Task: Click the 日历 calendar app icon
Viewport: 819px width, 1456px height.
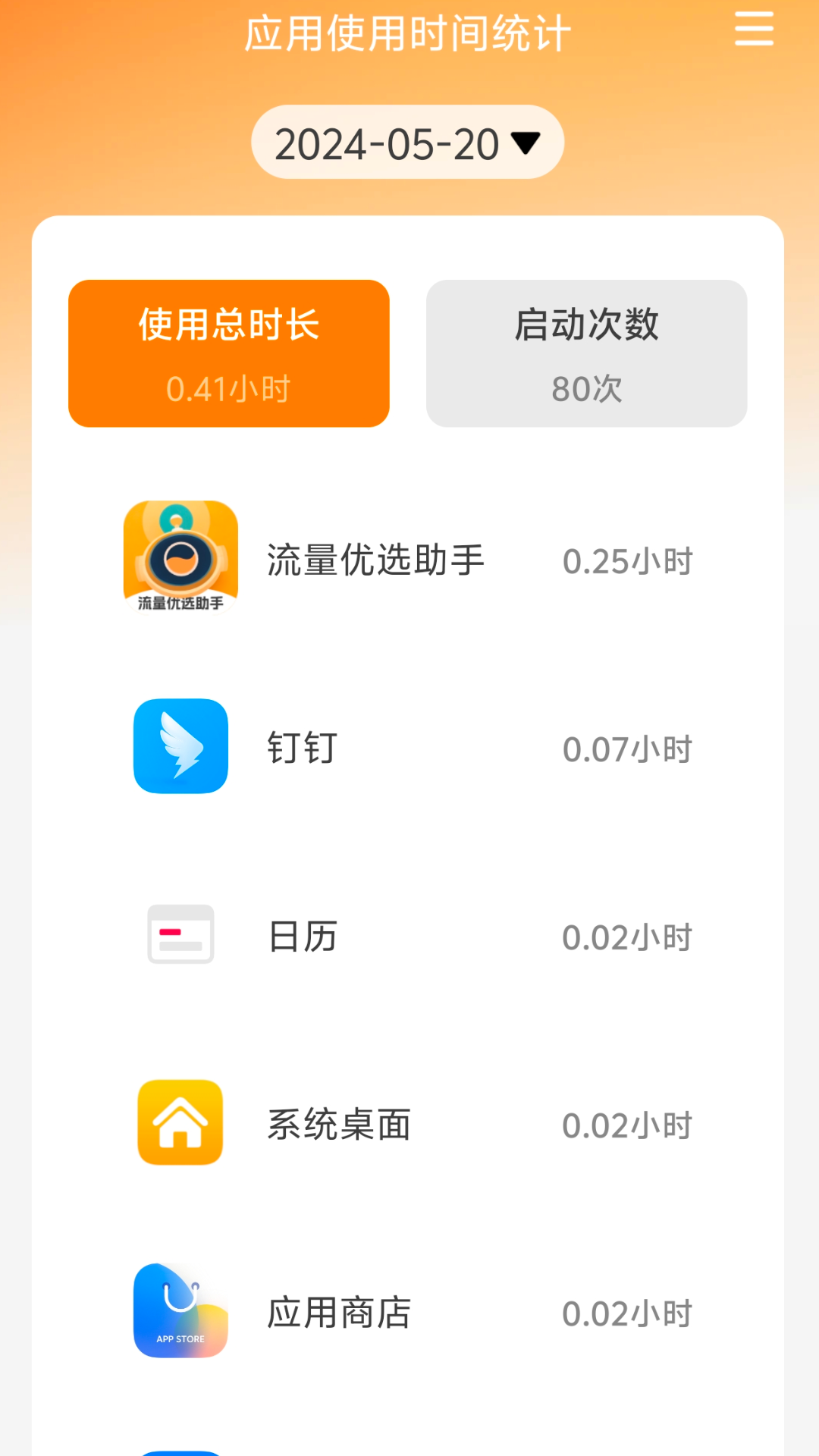Action: coord(180,935)
